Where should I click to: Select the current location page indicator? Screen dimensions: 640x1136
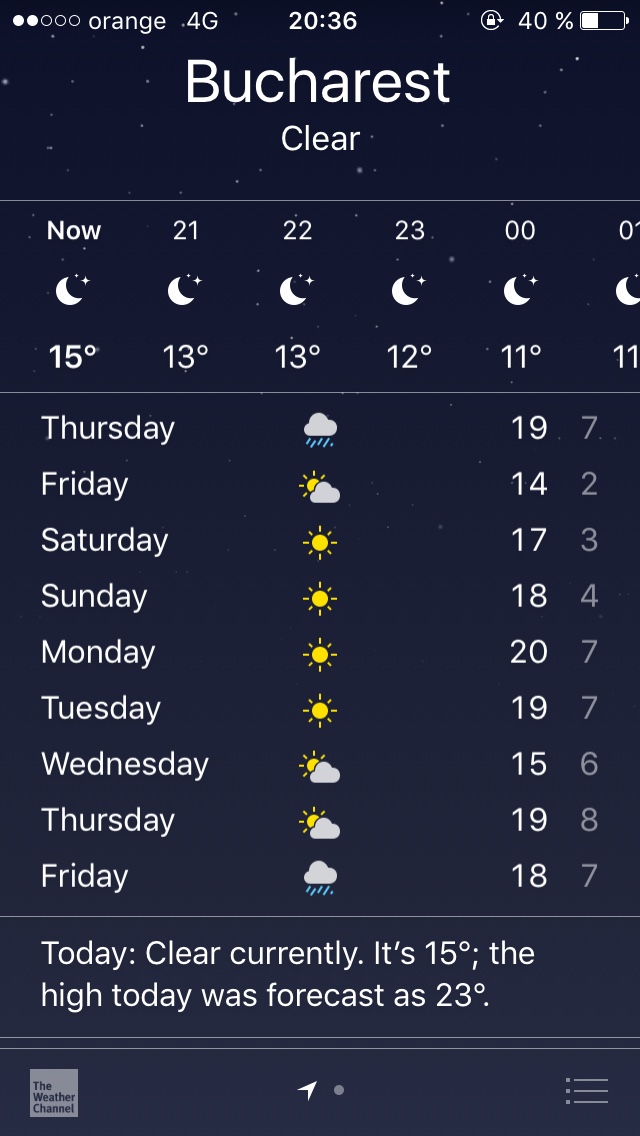point(307,1090)
